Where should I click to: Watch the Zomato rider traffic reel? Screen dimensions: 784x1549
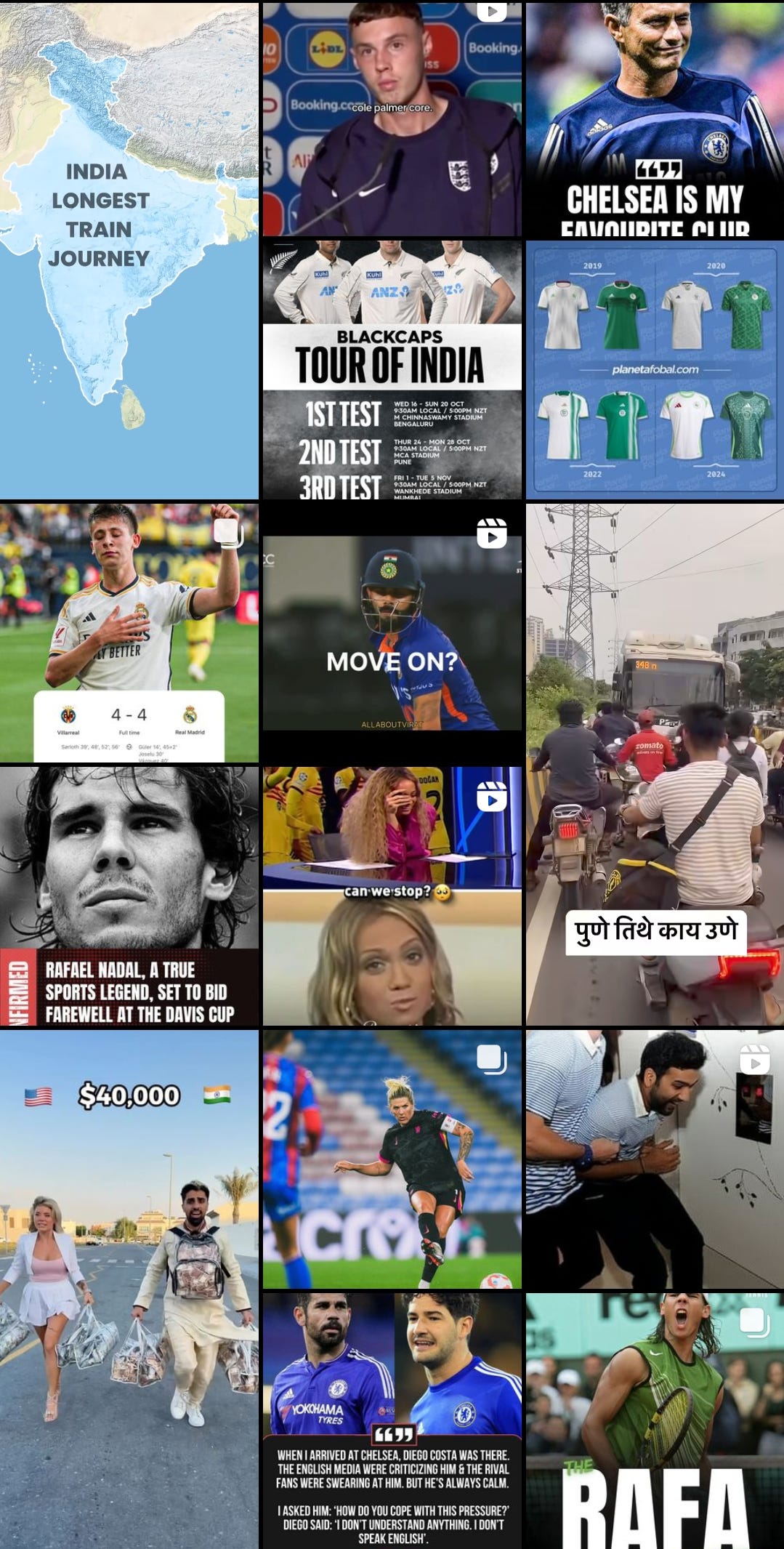(x=655, y=763)
